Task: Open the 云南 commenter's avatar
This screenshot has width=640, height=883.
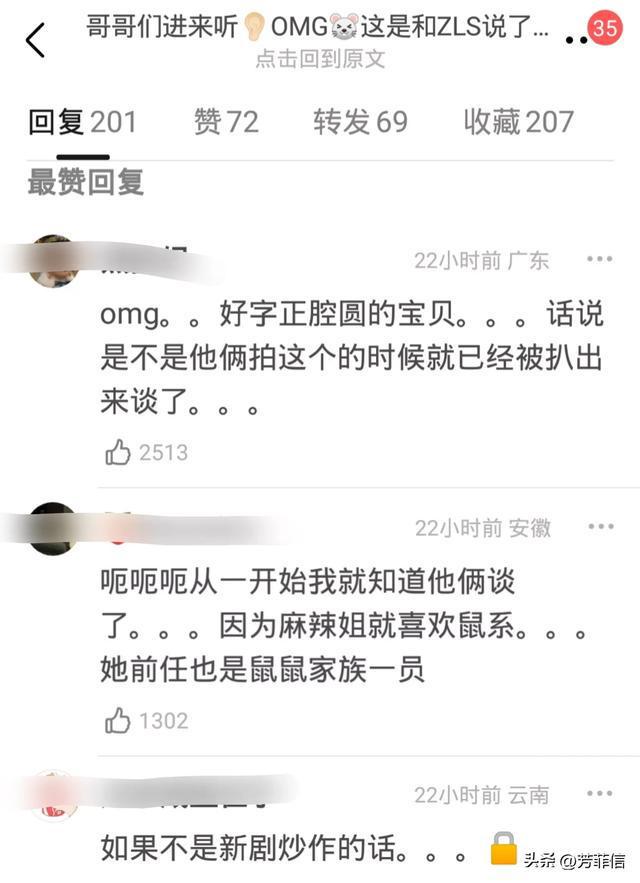Action: (x=53, y=797)
